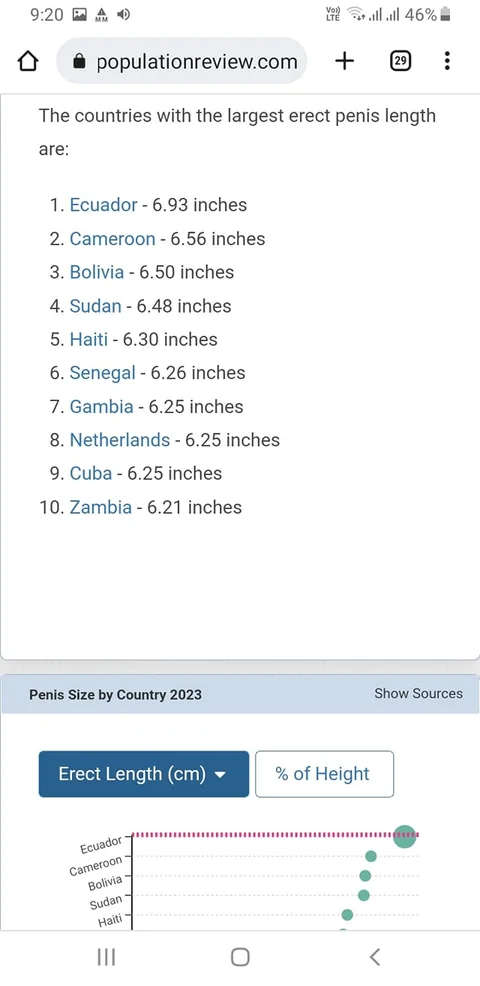This screenshot has height=986, width=480.
Task: Go back with the system back button
Action: (x=374, y=957)
